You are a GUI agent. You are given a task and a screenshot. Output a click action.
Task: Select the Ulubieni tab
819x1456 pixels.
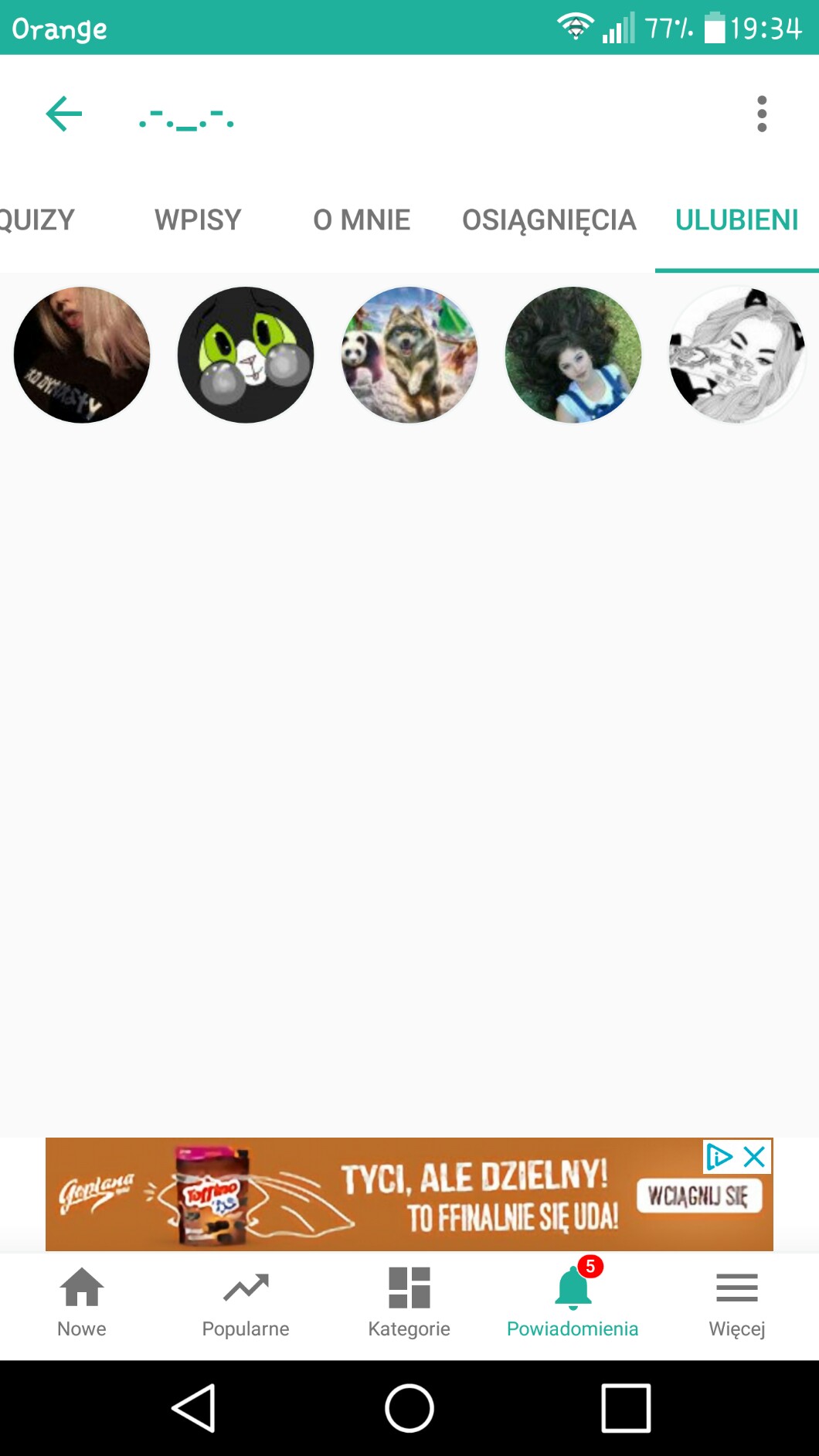point(736,220)
